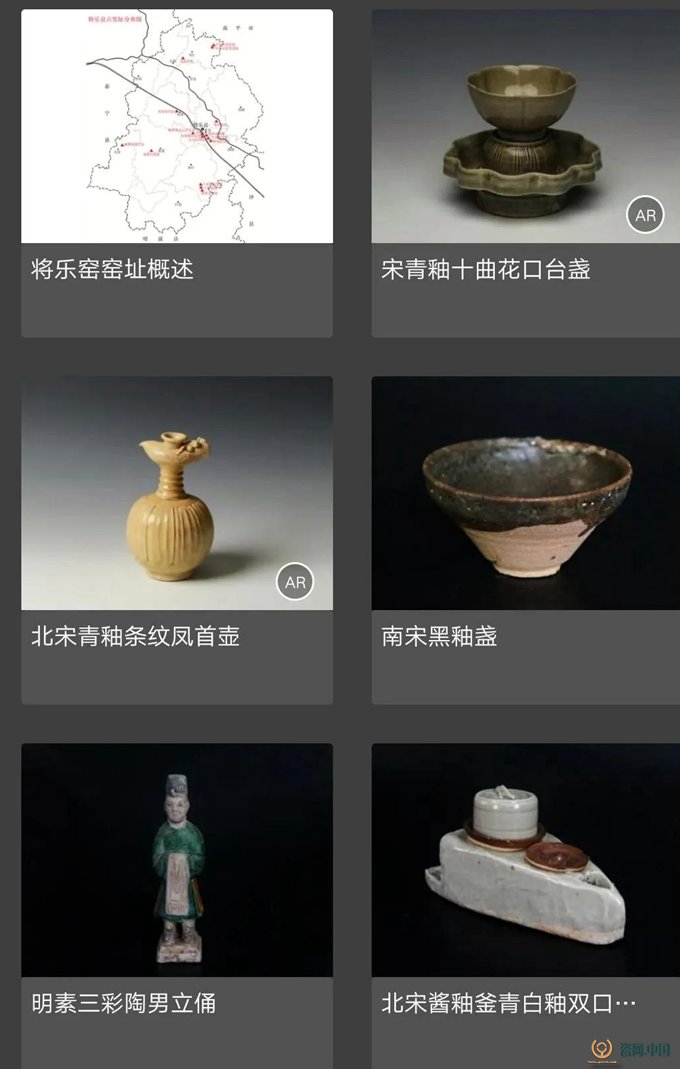View 北宋青釉条纹凤首壶 item details
Screen dimensions: 680x1069
pyautogui.click(x=177, y=541)
